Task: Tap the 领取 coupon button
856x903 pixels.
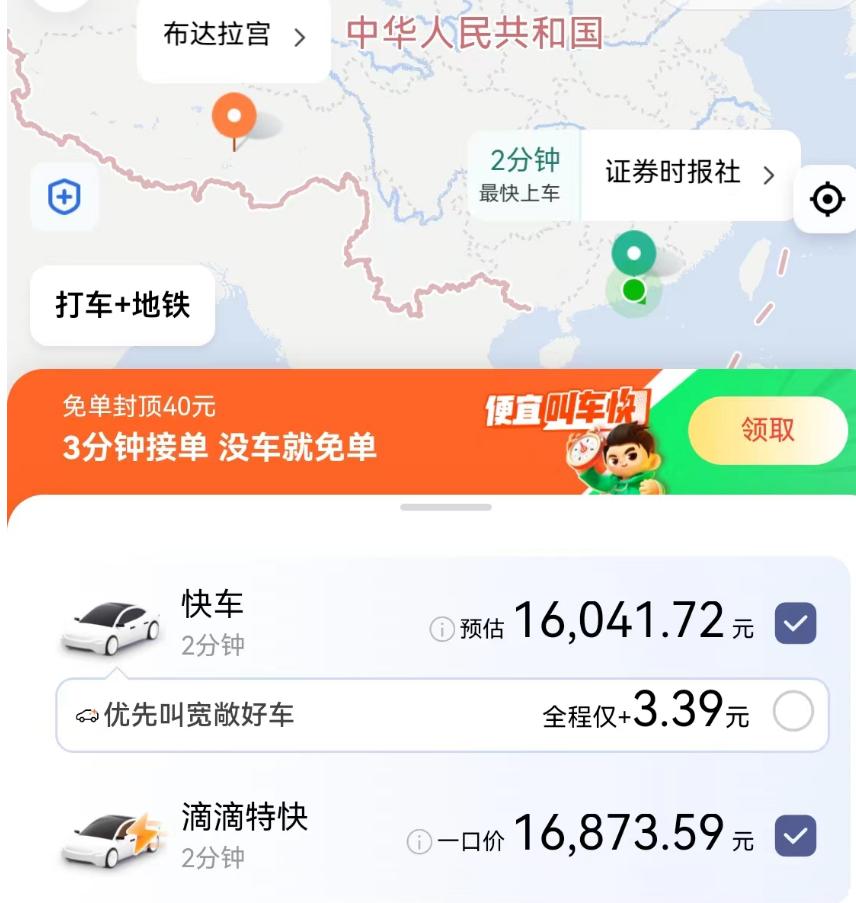Action: [x=768, y=429]
